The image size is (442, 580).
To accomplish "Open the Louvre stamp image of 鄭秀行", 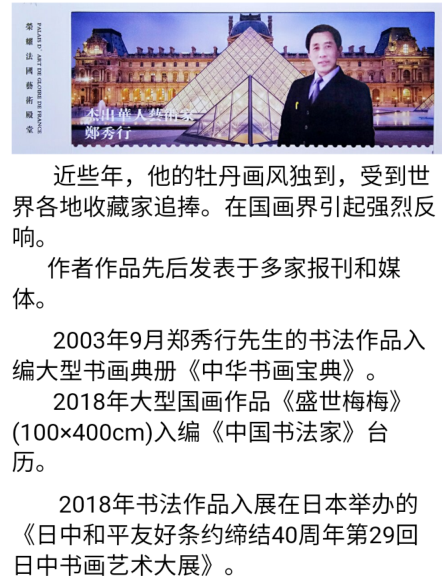I will [x=226, y=79].
